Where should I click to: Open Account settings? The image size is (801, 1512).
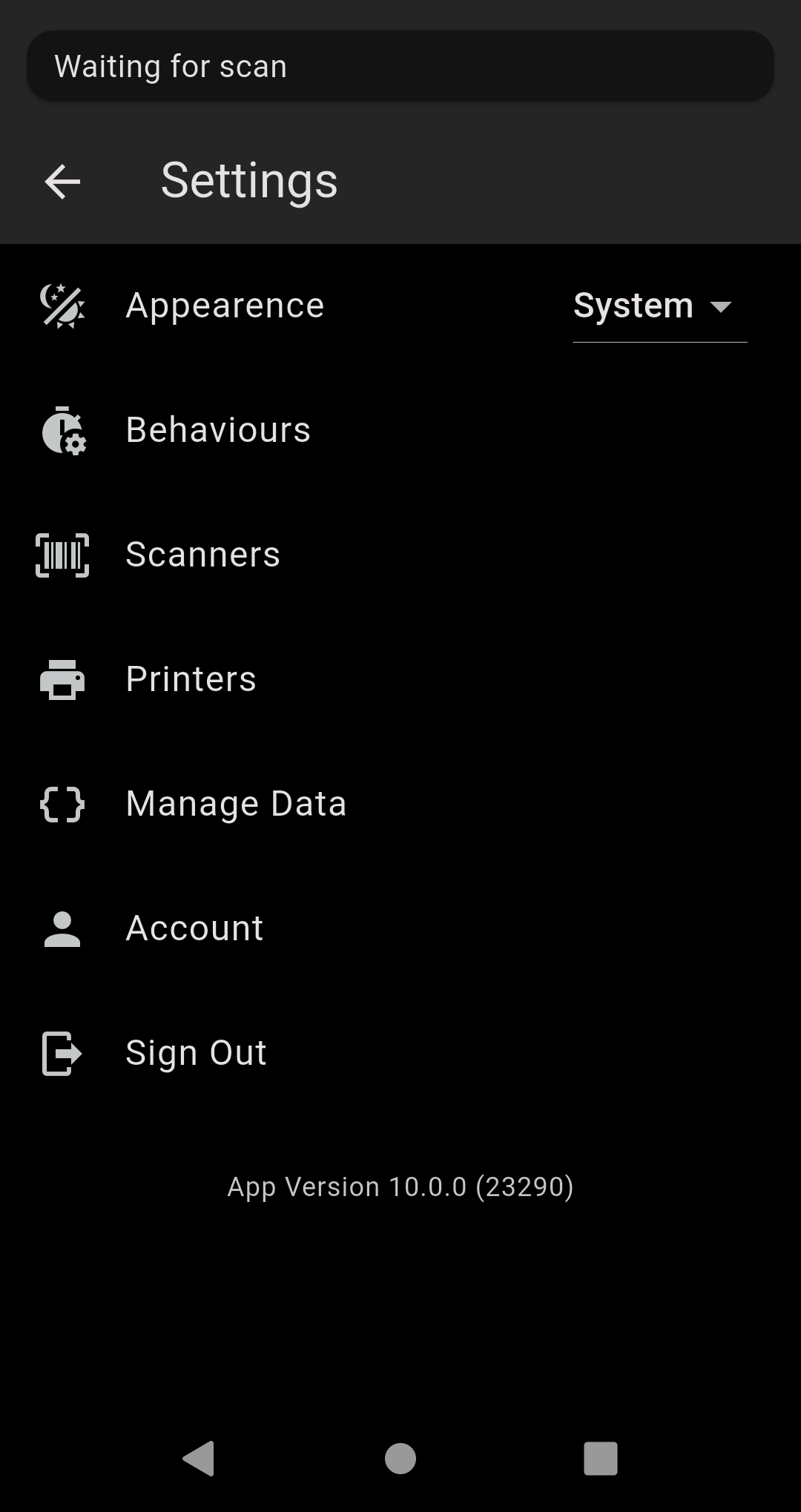point(194,928)
